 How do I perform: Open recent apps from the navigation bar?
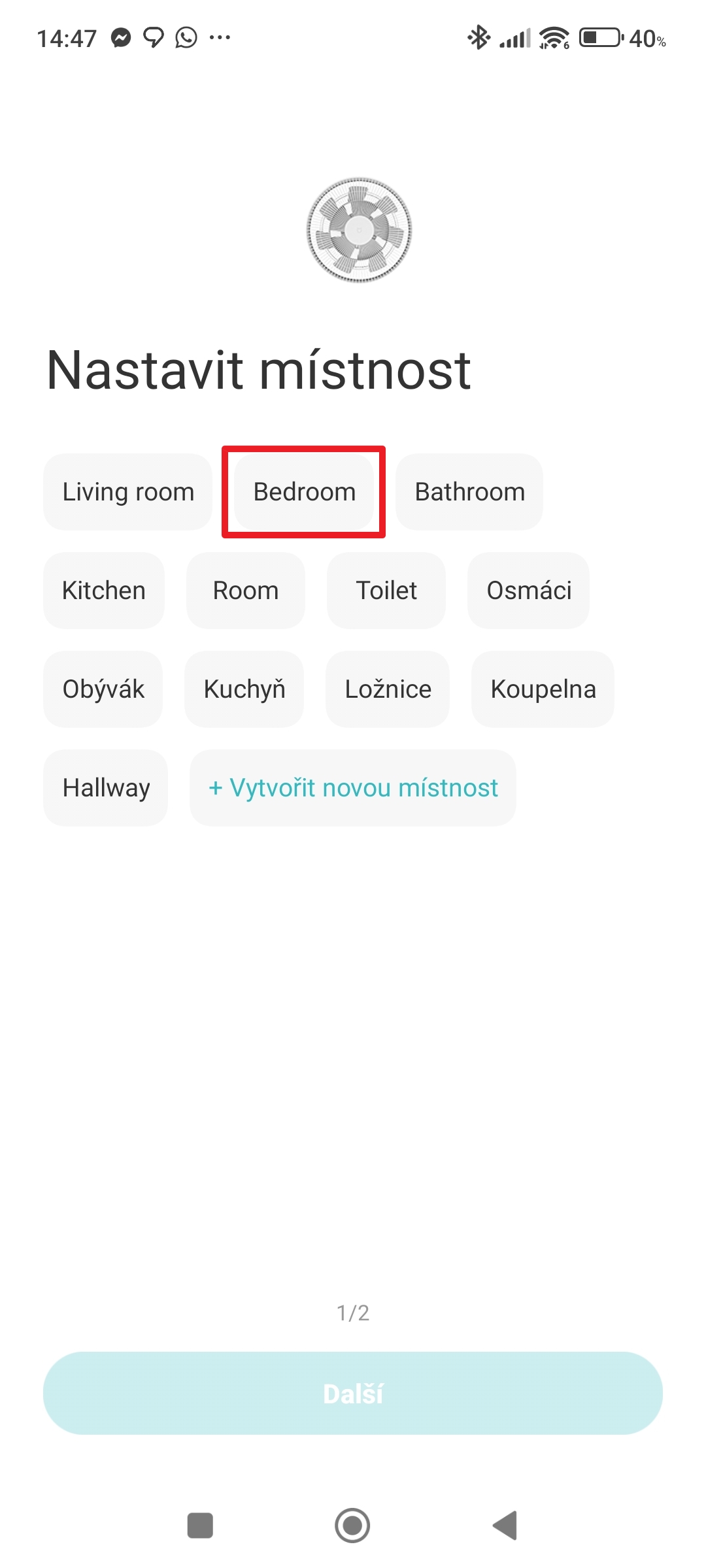[x=200, y=1526]
